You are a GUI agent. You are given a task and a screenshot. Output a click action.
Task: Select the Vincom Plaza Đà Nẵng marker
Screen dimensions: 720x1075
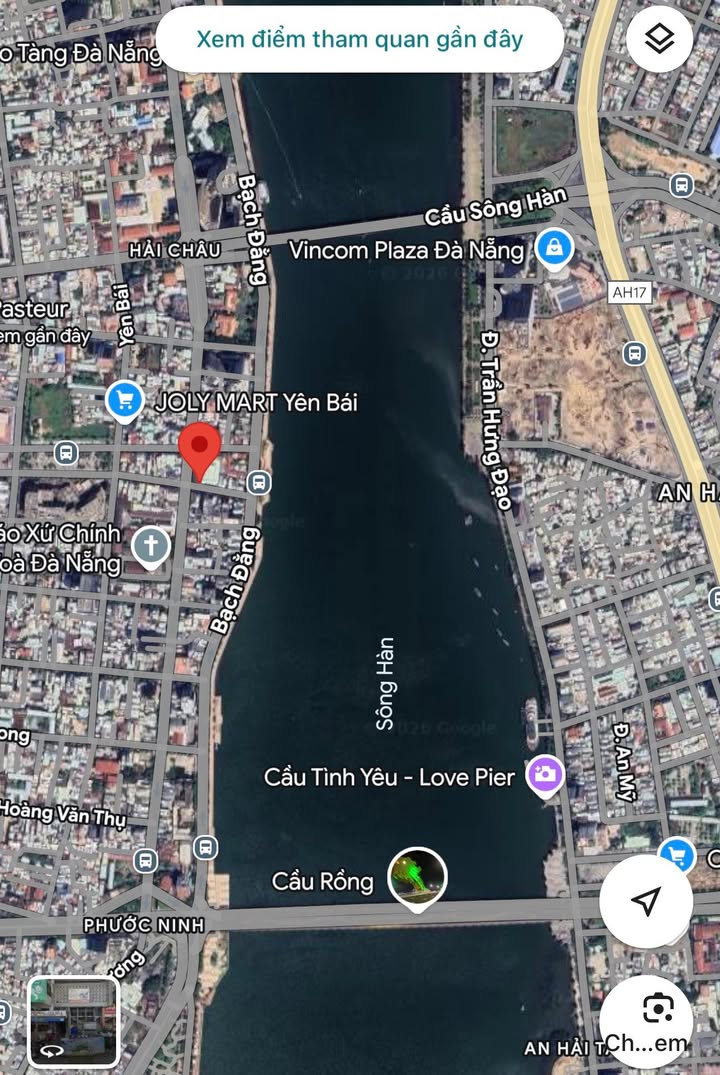pyautogui.click(x=553, y=248)
